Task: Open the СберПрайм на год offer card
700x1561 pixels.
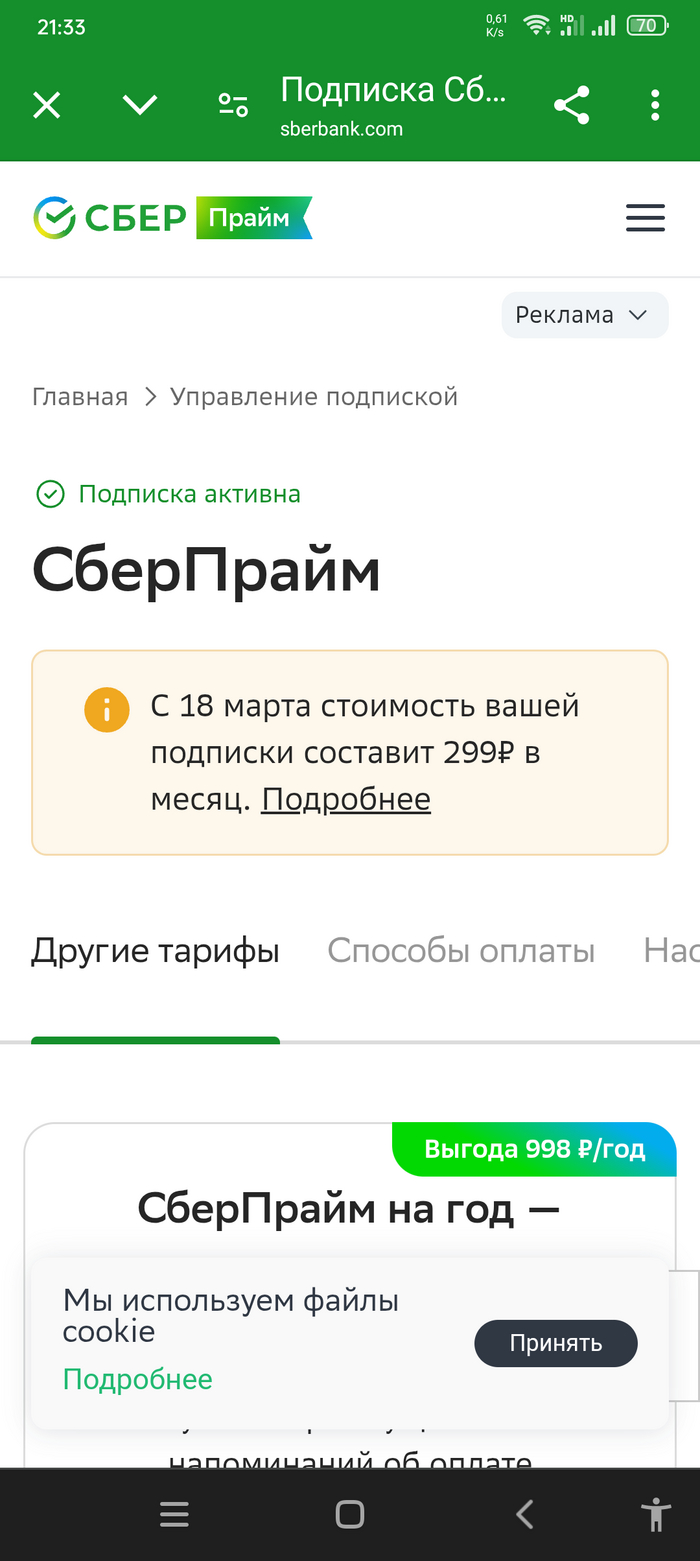Action: tap(348, 1209)
